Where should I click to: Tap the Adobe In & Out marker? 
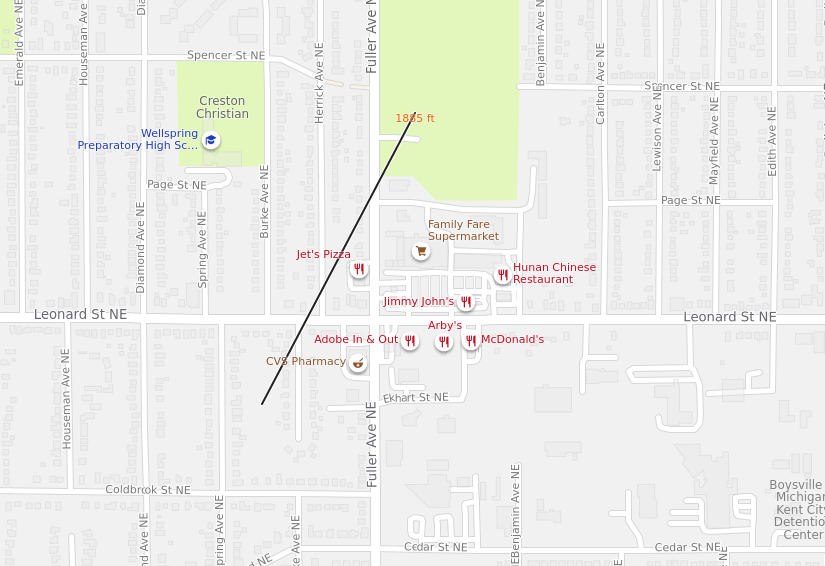click(410, 341)
